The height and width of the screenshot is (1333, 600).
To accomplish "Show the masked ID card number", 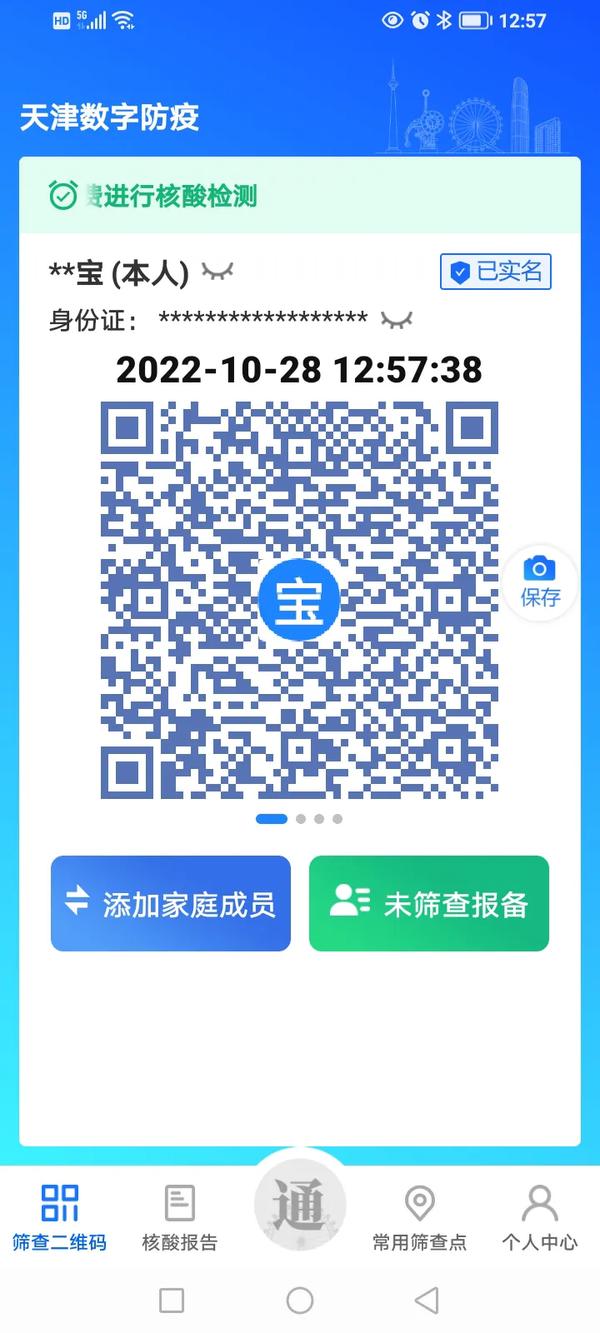I will 395,320.
